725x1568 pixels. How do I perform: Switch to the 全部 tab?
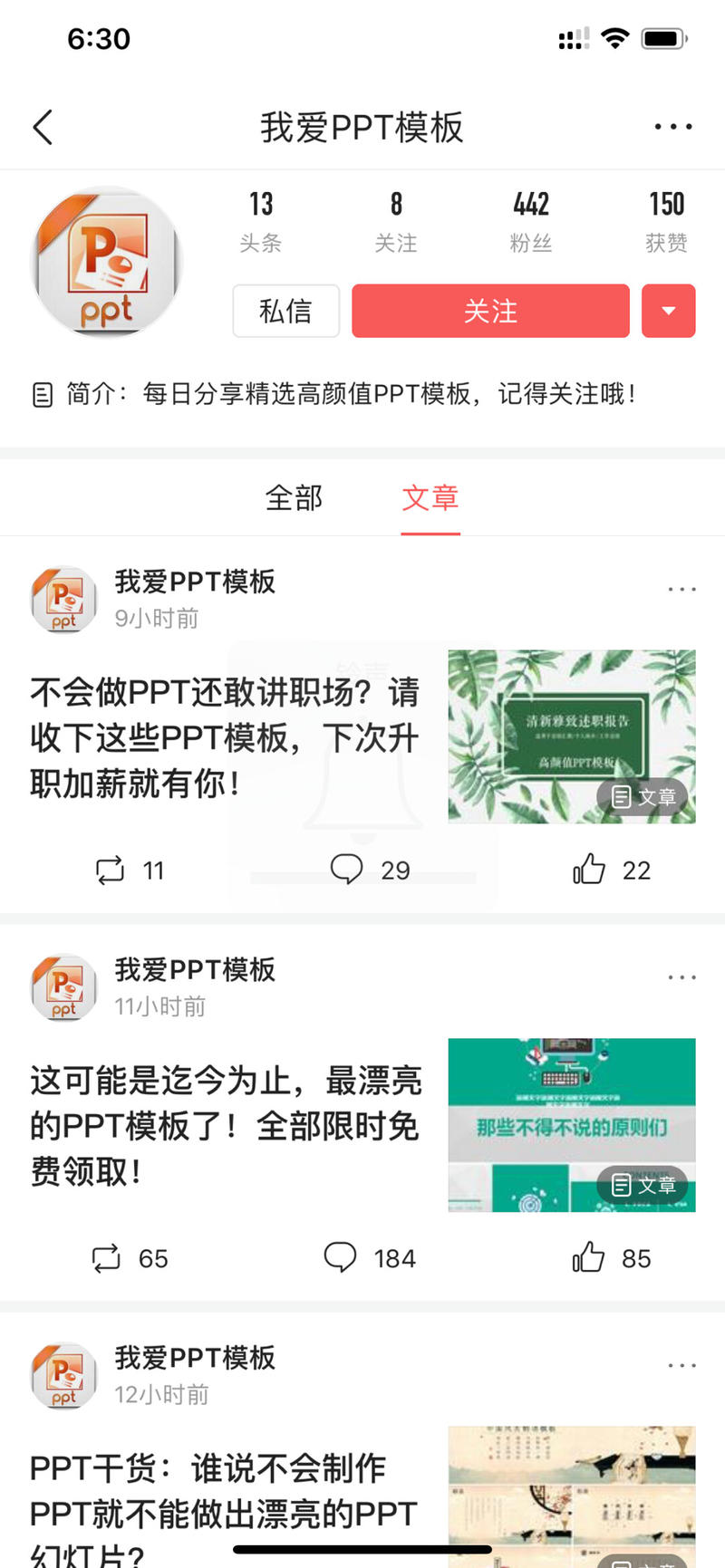293,498
